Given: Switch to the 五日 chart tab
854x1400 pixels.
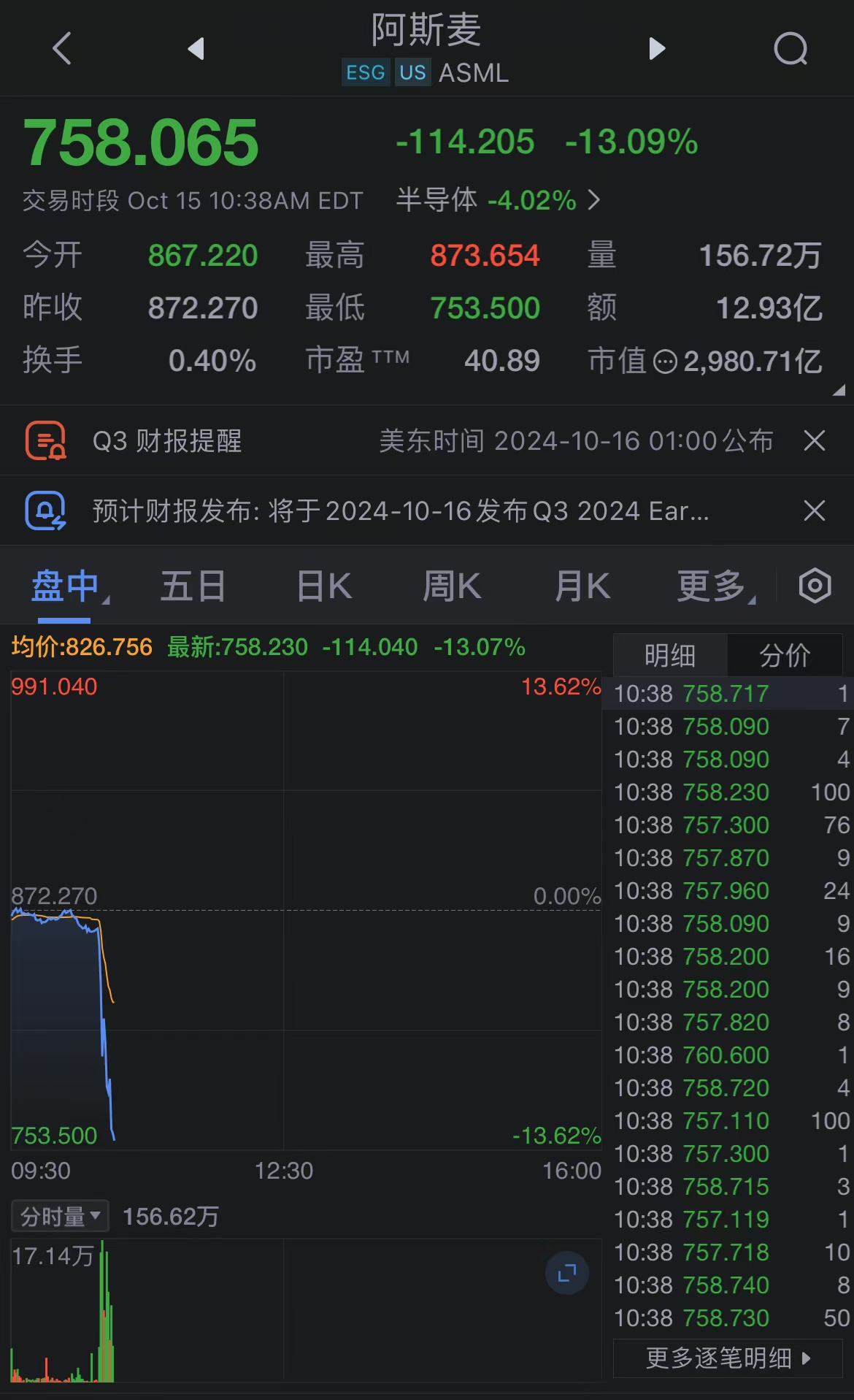Looking at the screenshot, I should coord(193,587).
